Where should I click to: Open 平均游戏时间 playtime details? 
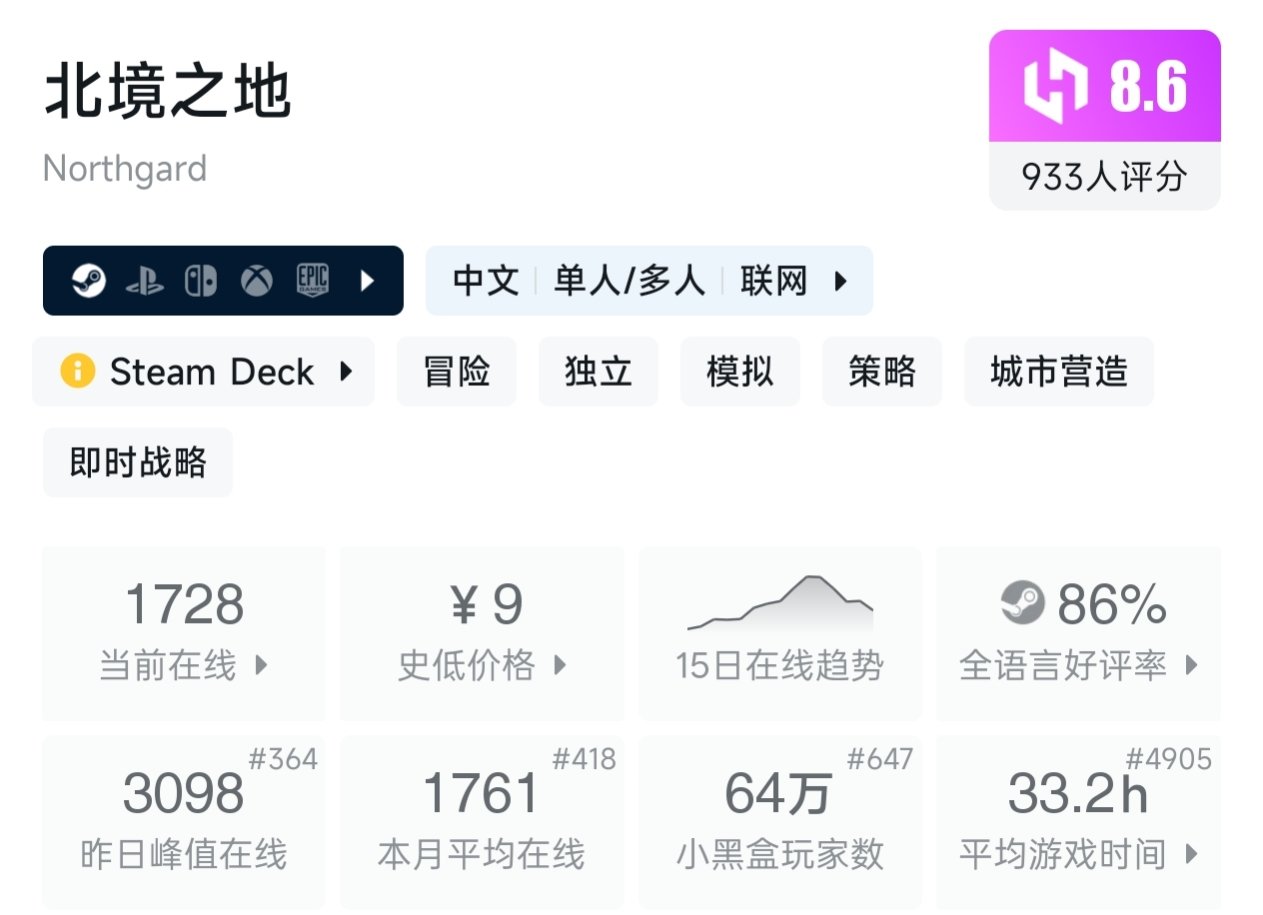tap(1078, 822)
